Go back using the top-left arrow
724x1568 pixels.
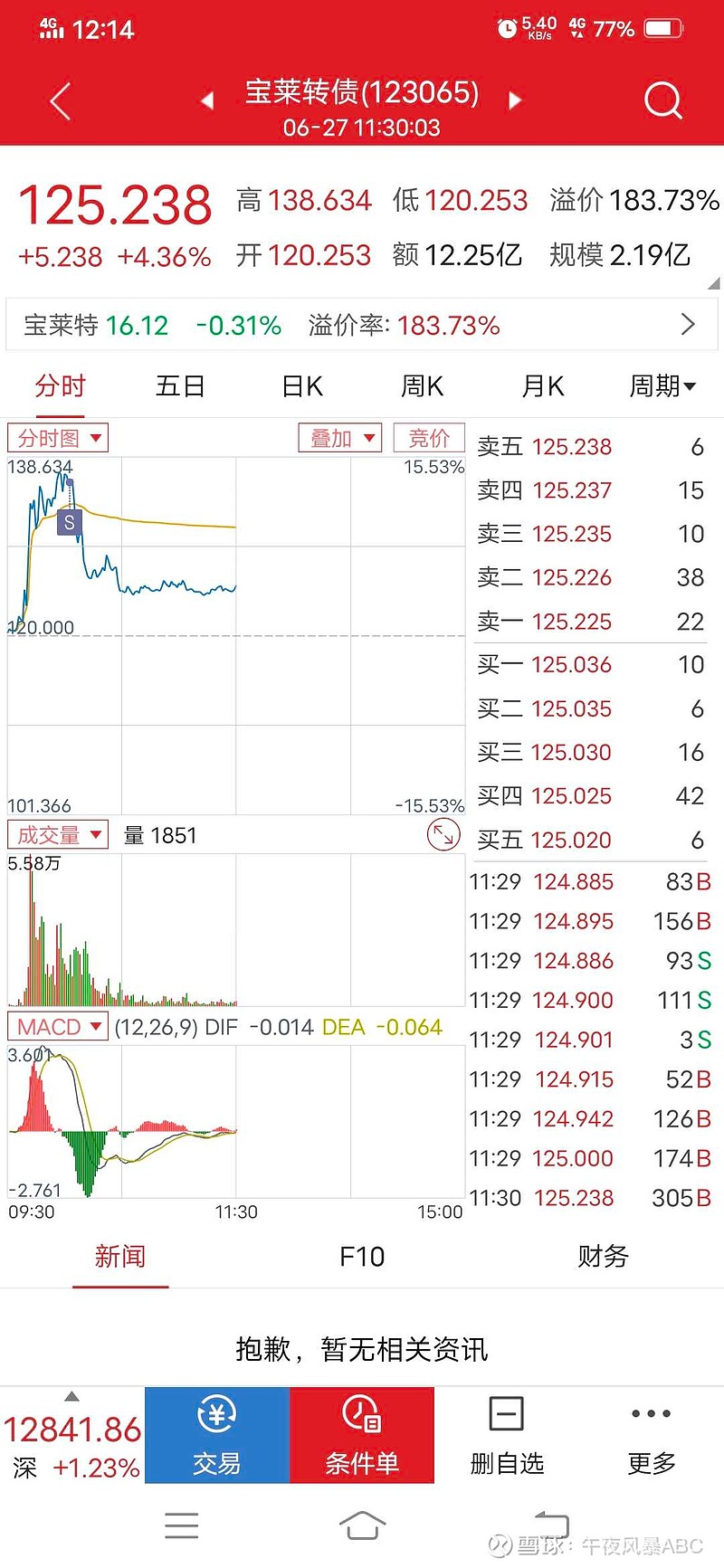point(61,100)
